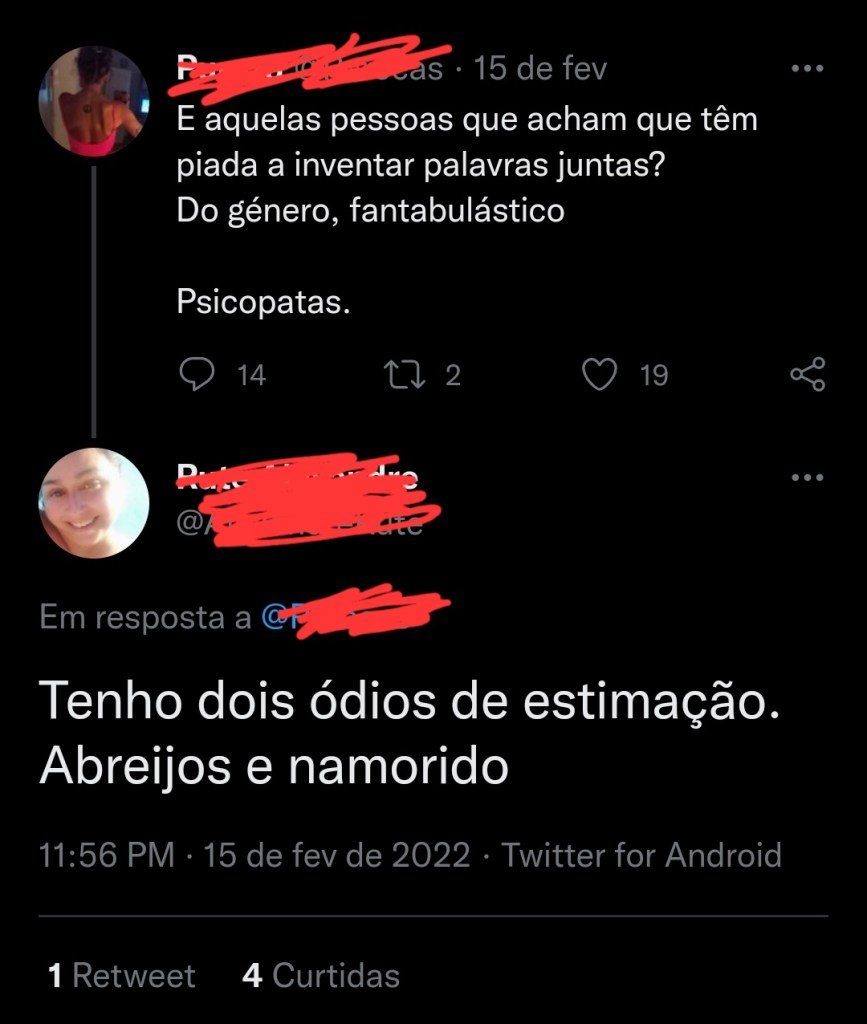Toggle retweet status on the first tweet
Screen dimensions: 867x1024
coord(404,373)
